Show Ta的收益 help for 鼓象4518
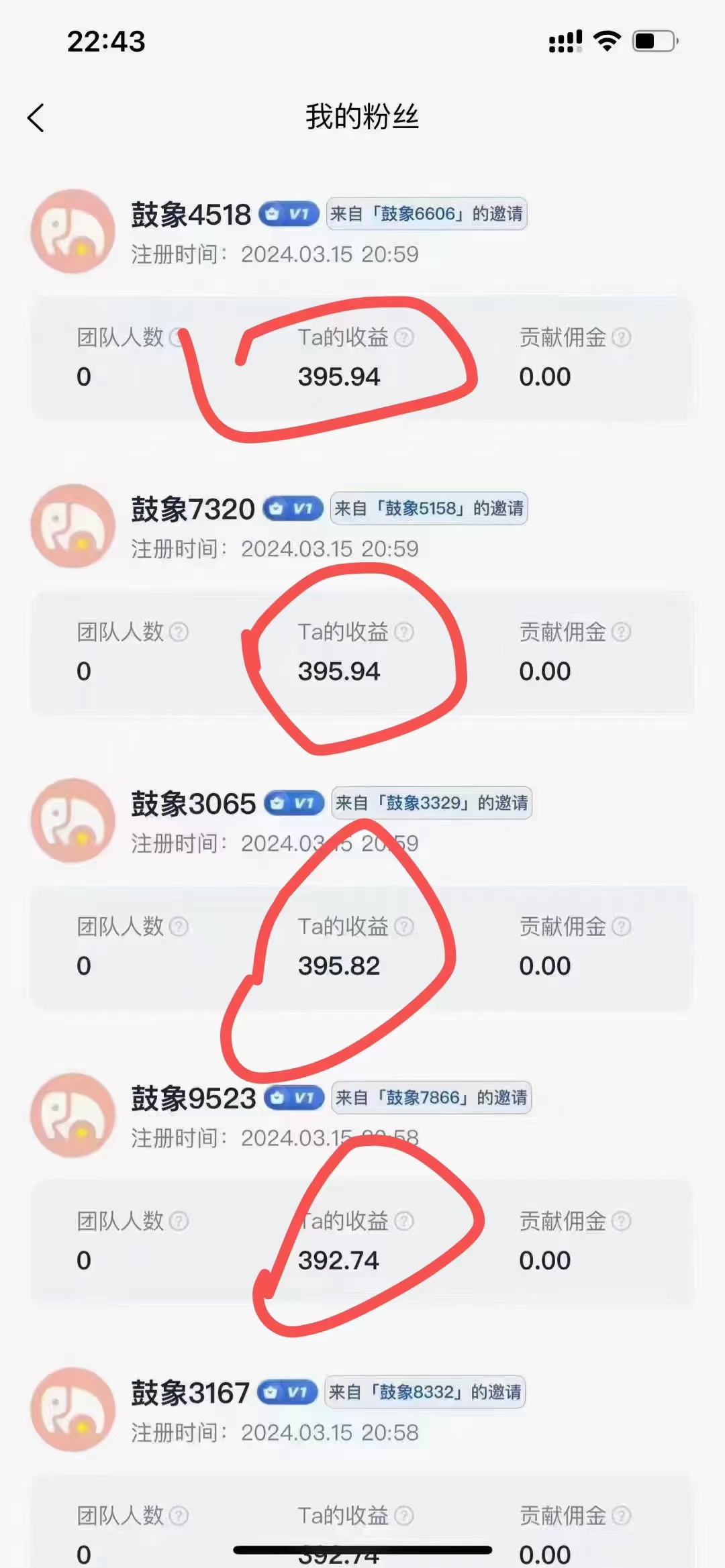 click(x=403, y=337)
